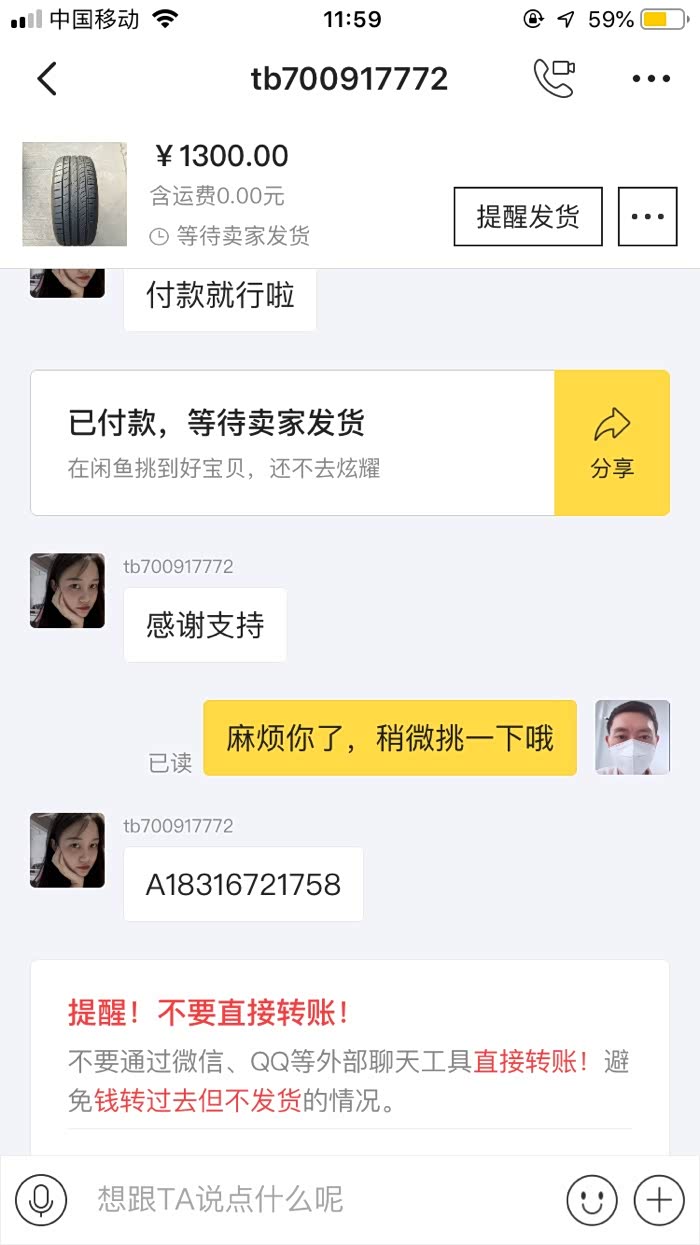700x1245 pixels.
Task: Open the 已付款，等待卖家发货 order card
Action: click(x=292, y=443)
